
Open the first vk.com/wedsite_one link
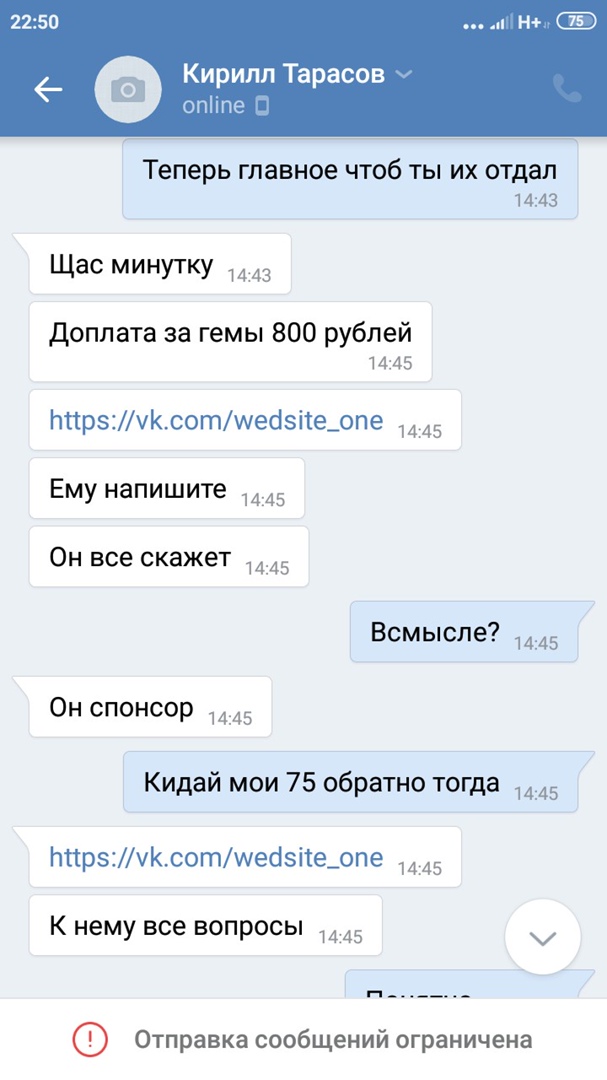216,420
